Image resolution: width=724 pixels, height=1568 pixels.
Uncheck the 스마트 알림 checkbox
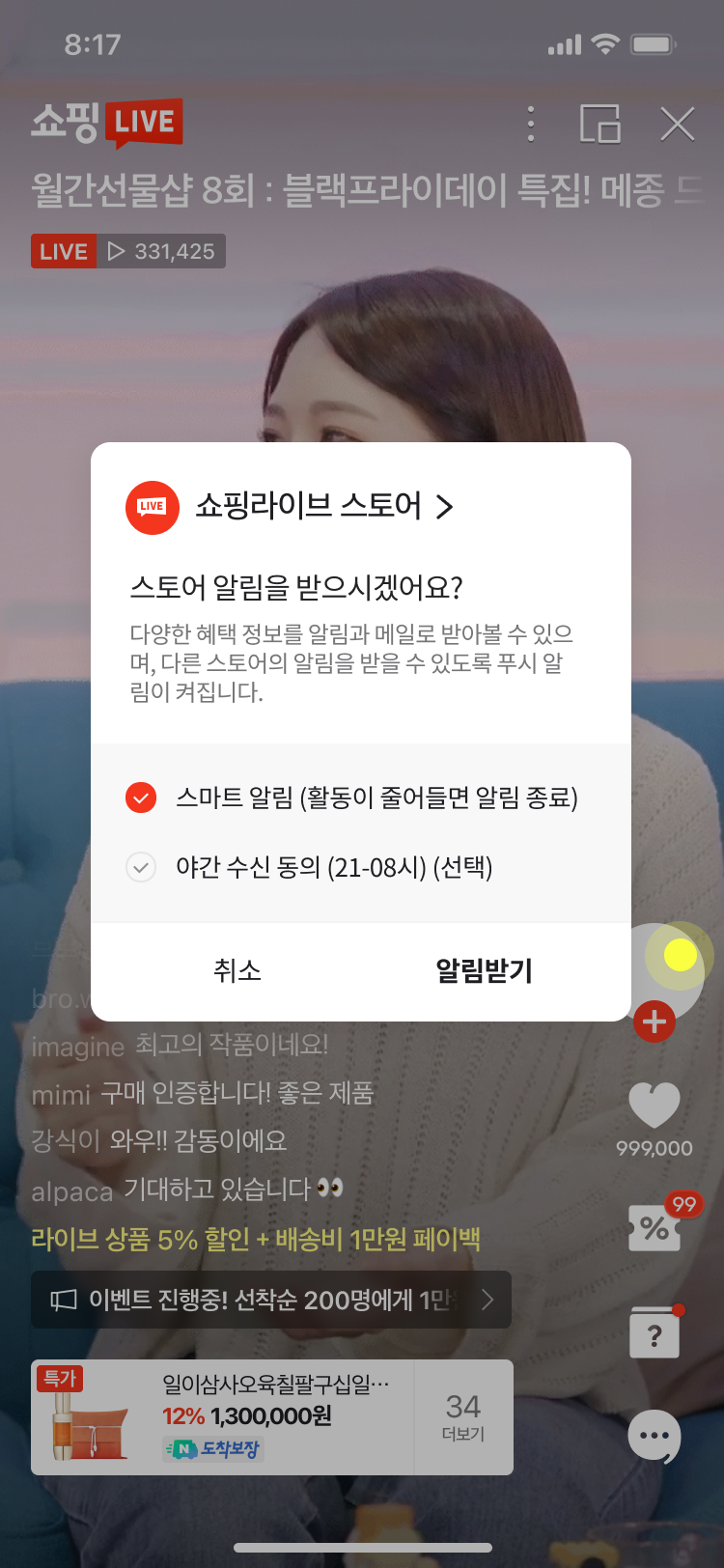(x=141, y=798)
